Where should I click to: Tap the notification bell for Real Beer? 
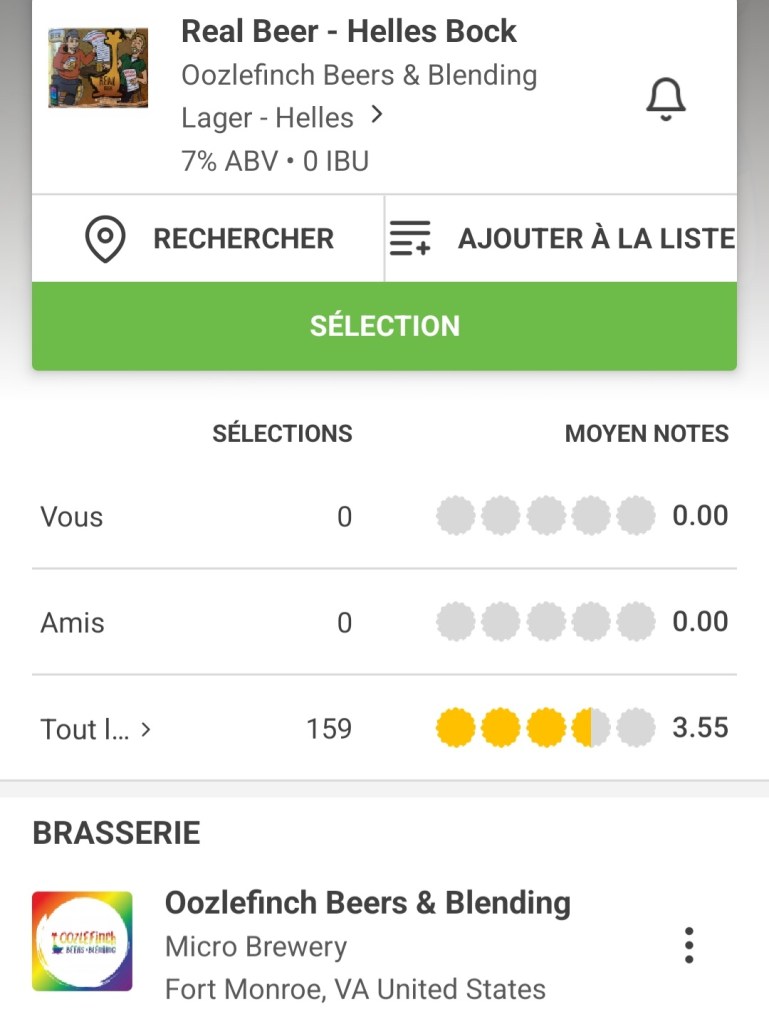(666, 99)
